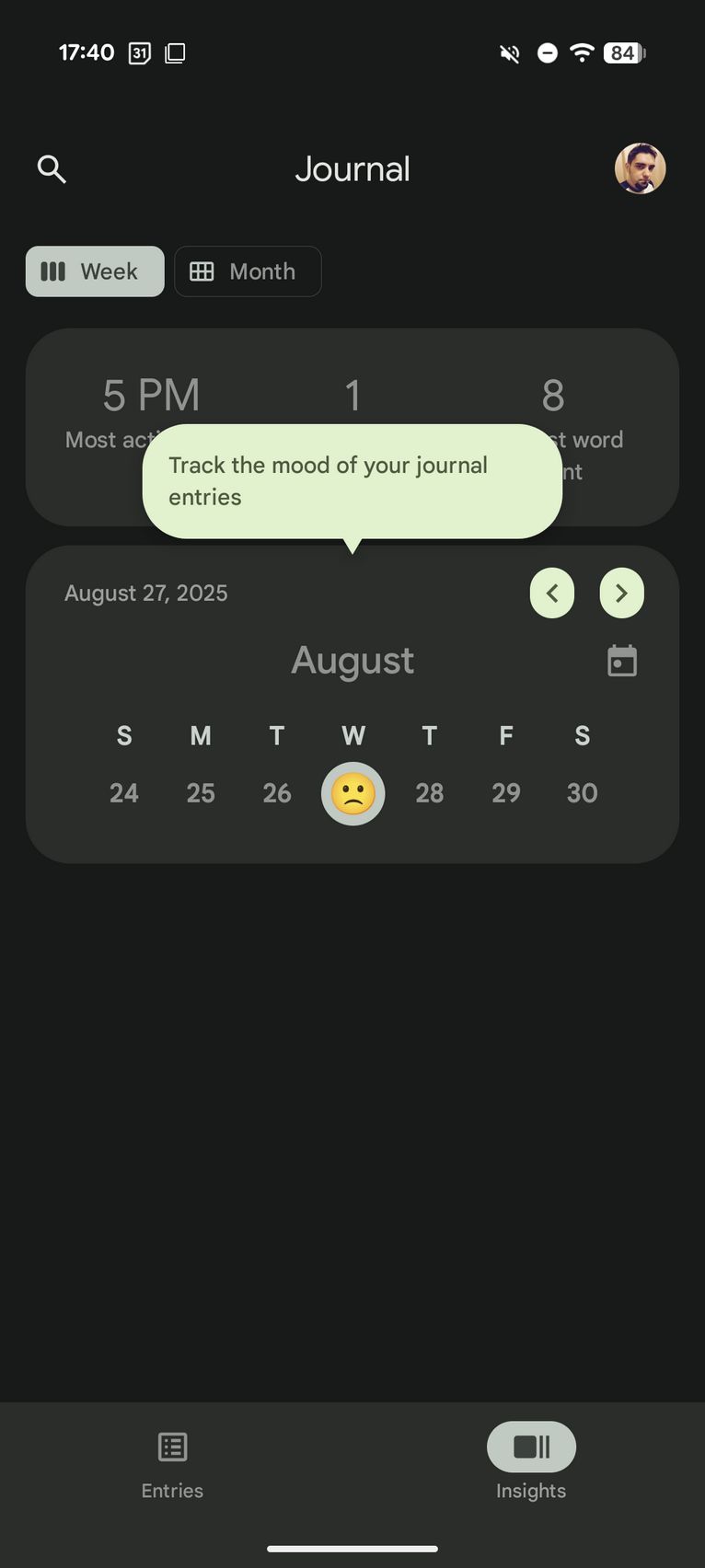Choose Thursday 28 in the calendar
The width and height of the screenshot is (705, 1568).
(x=430, y=793)
